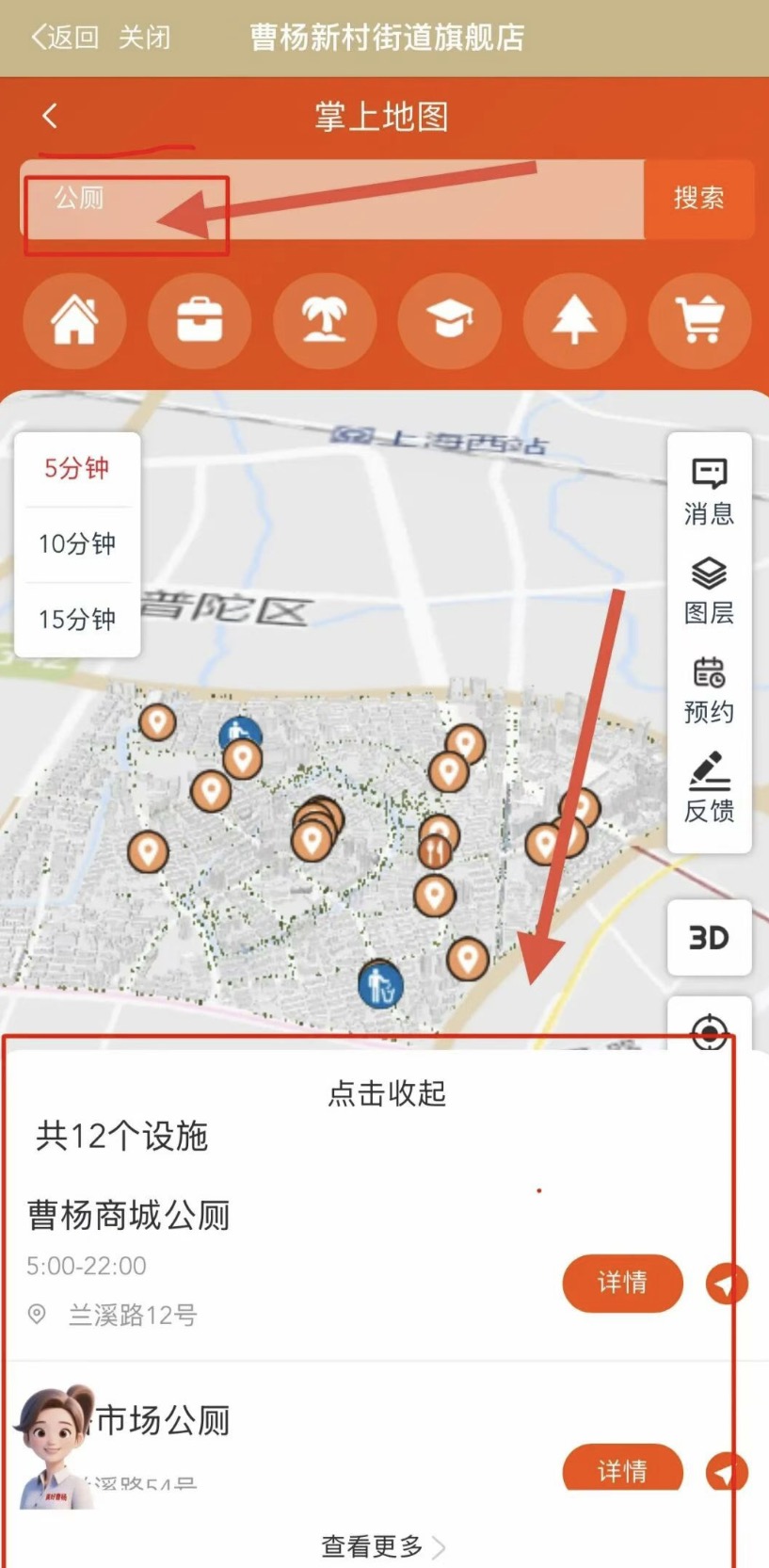Screen dimensions: 769x1568
Task: Open 预约 reservations
Action: click(709, 690)
